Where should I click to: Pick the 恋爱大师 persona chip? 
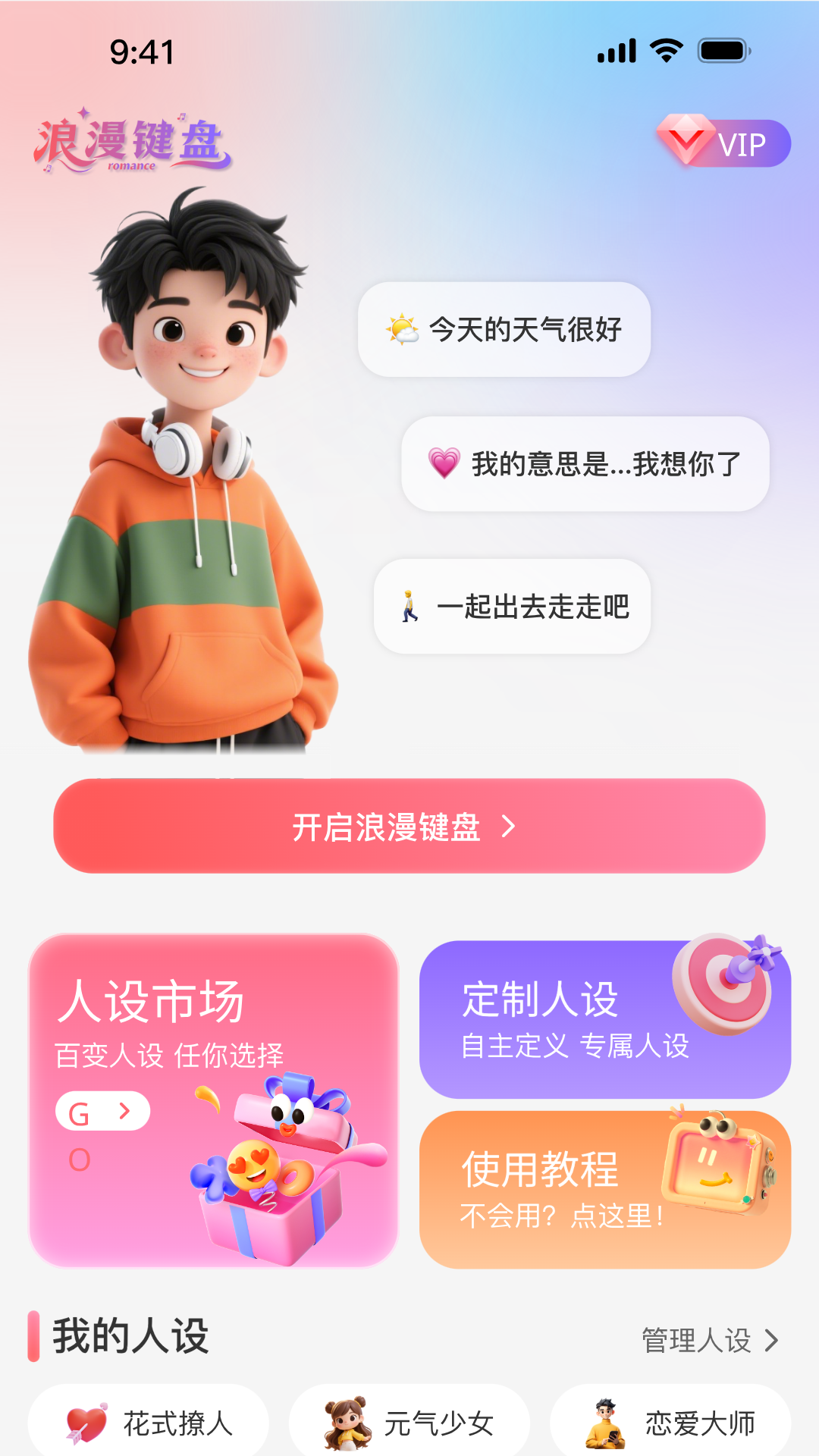[x=670, y=1423]
